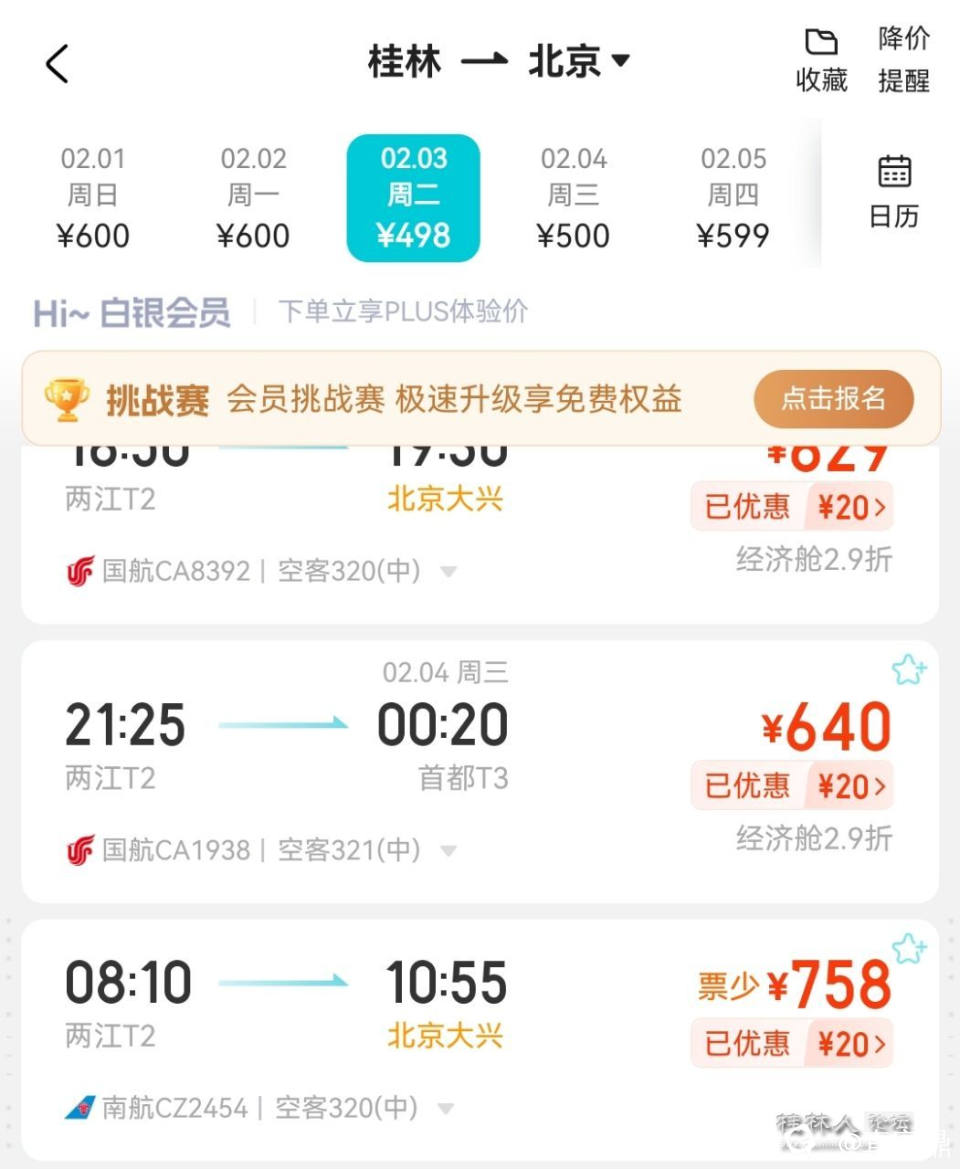Set a 降价提醒 price alert
The width and height of the screenshot is (960, 1169).
[904, 60]
